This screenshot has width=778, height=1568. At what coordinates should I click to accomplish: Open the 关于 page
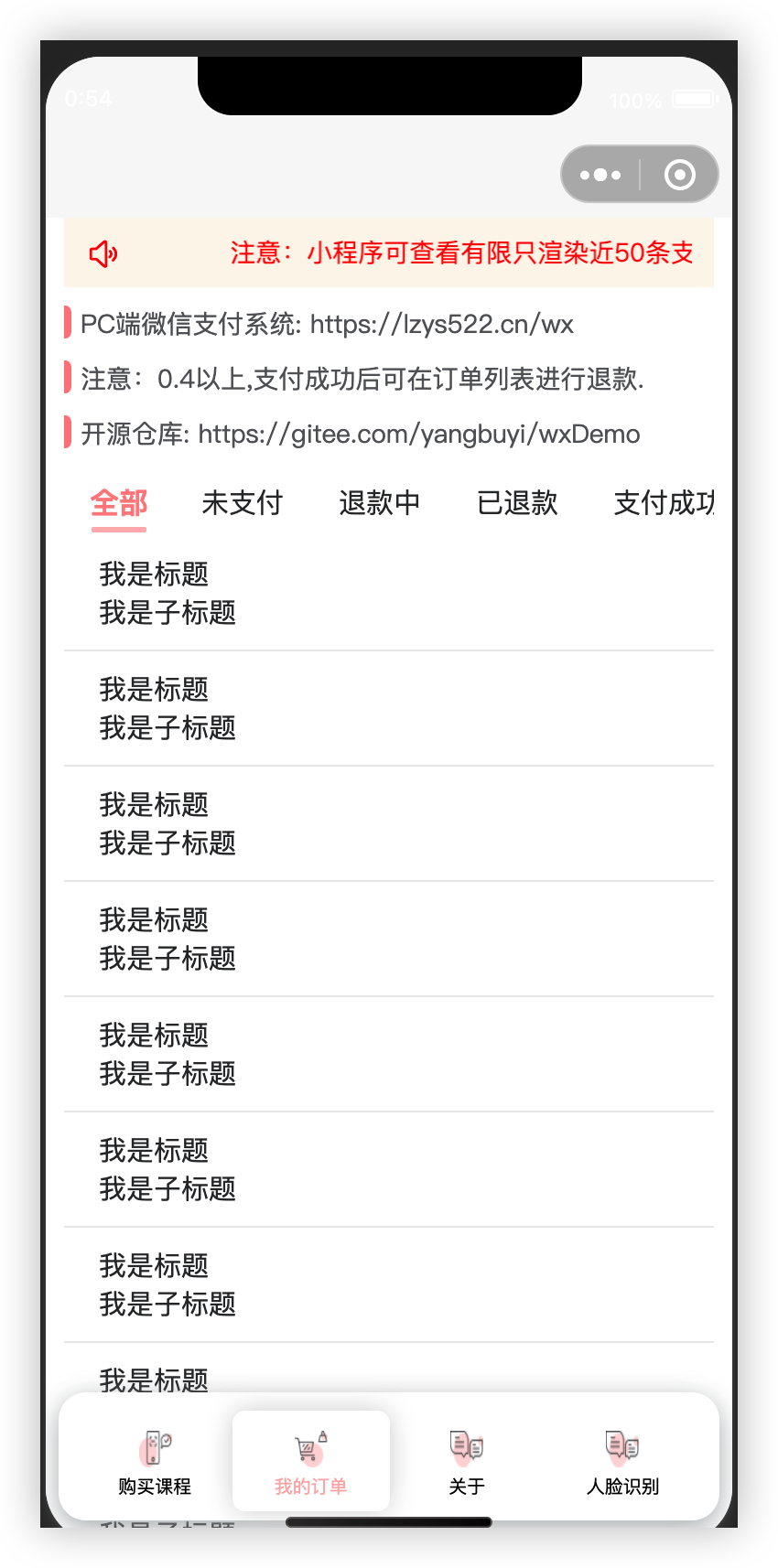467,1461
